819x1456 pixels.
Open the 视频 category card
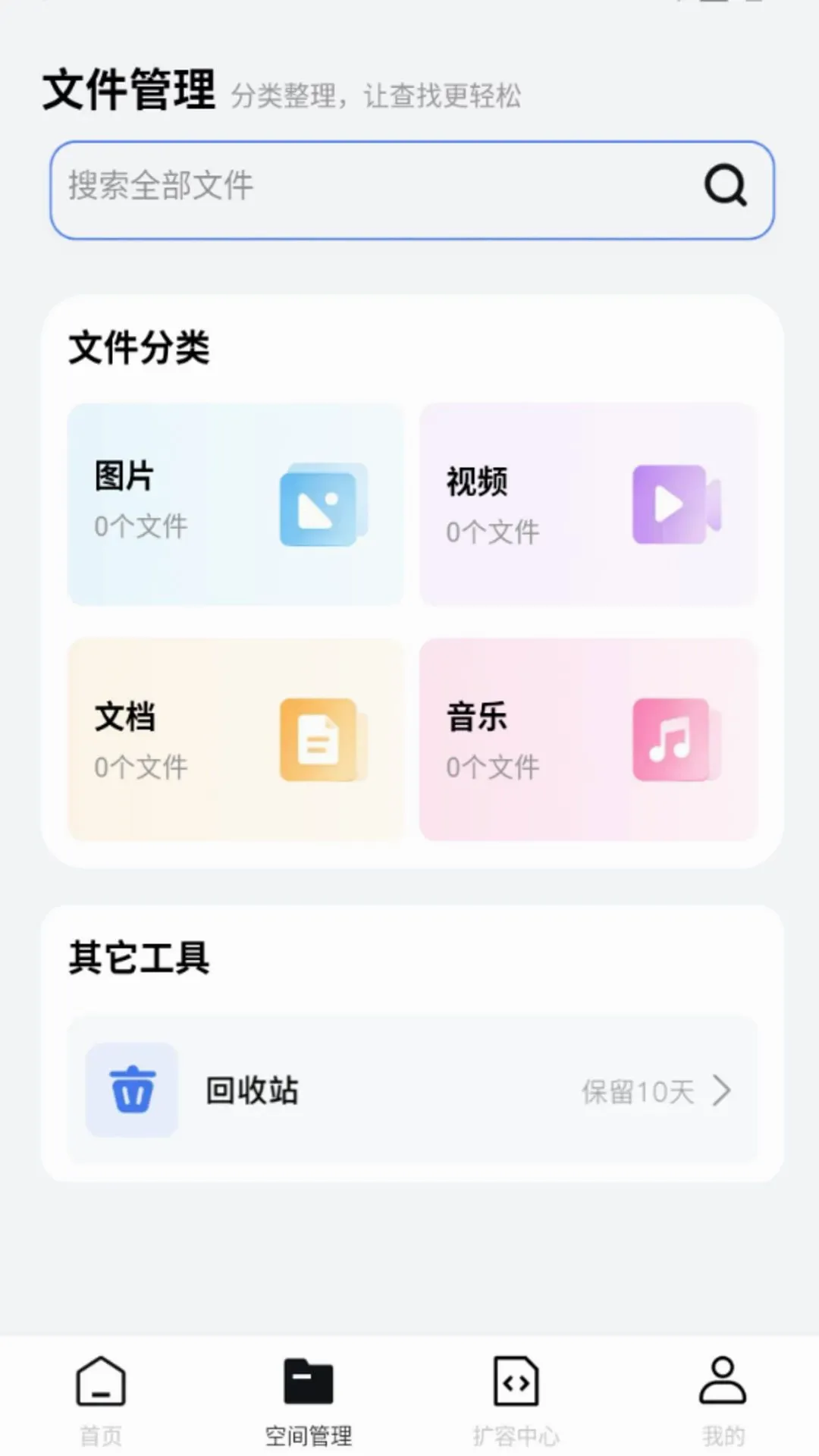click(588, 504)
